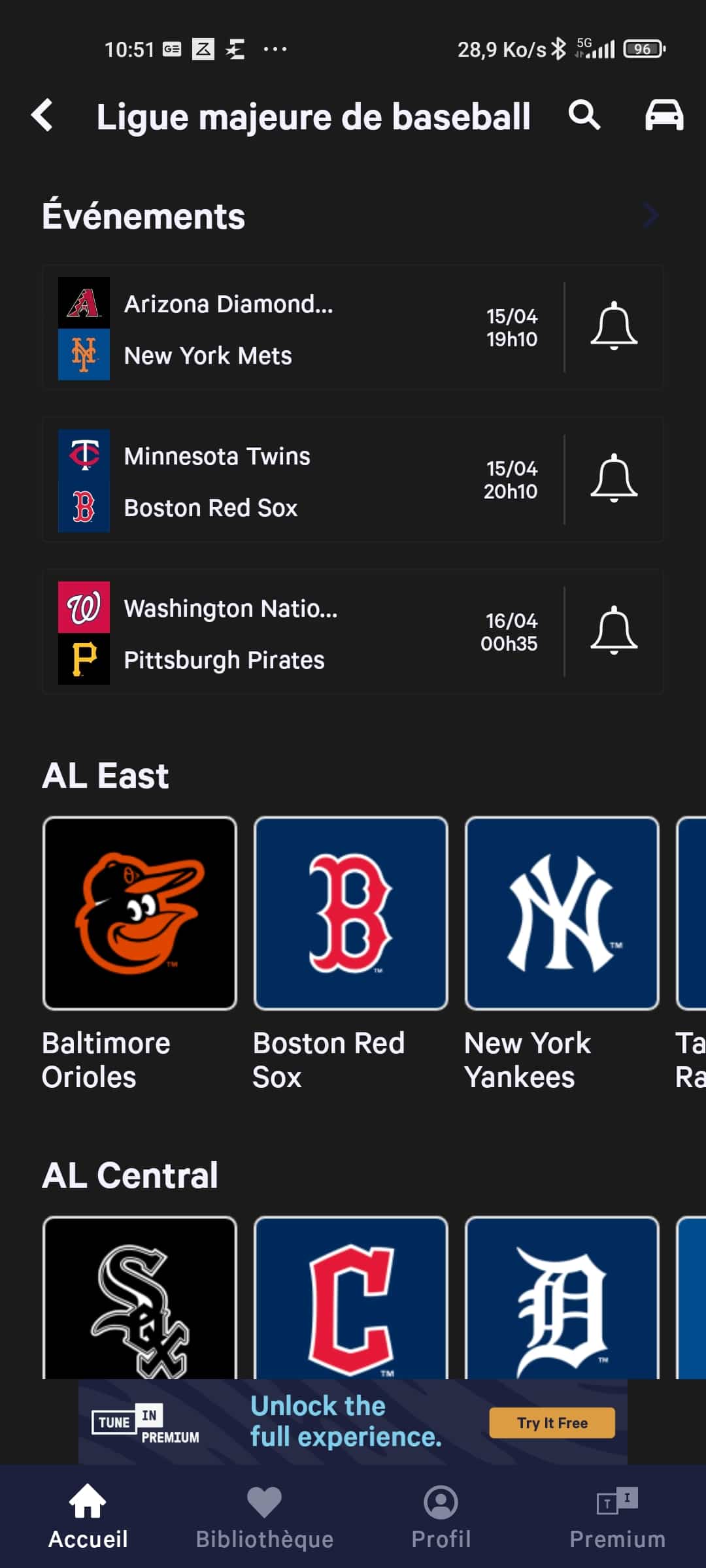Set a reminder bell for Twins vs Red Sox
This screenshot has width=706, height=1568.
coord(614,478)
